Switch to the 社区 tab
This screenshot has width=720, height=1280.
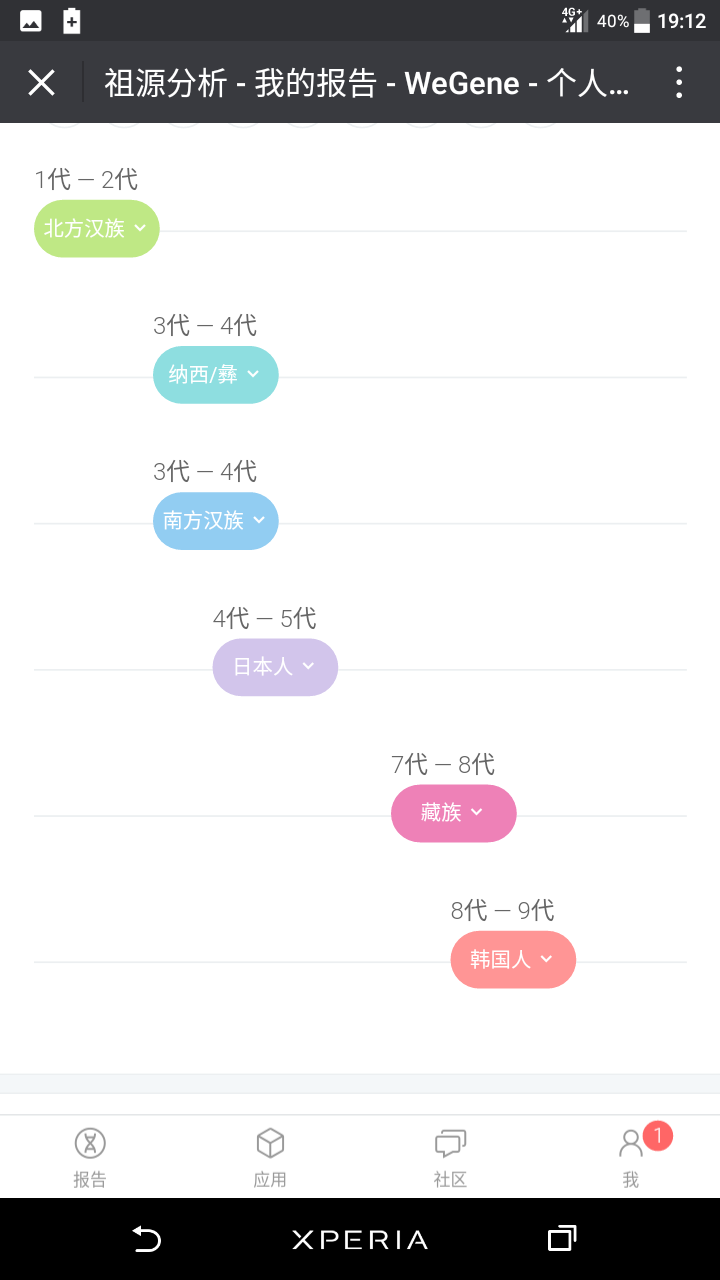pos(450,1157)
